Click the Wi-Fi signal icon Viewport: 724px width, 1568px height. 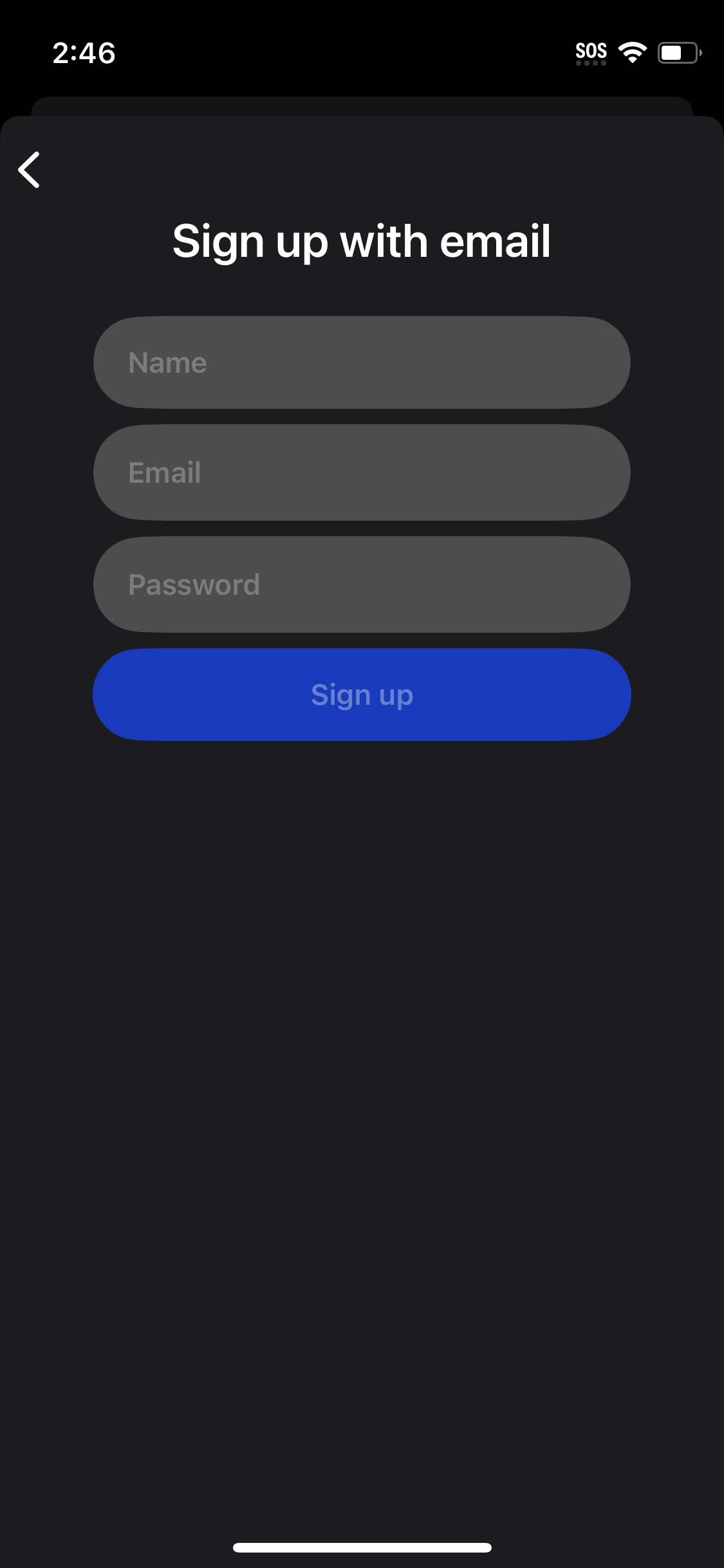click(x=631, y=51)
